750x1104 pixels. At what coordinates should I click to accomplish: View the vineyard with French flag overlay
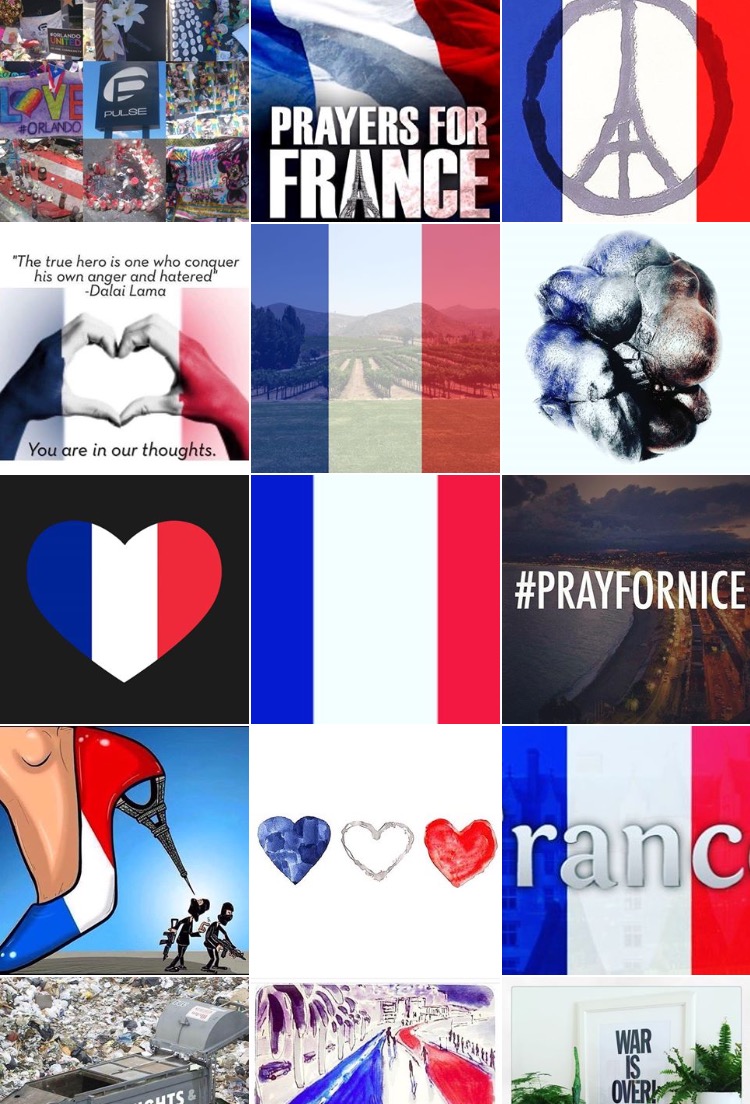click(375, 347)
